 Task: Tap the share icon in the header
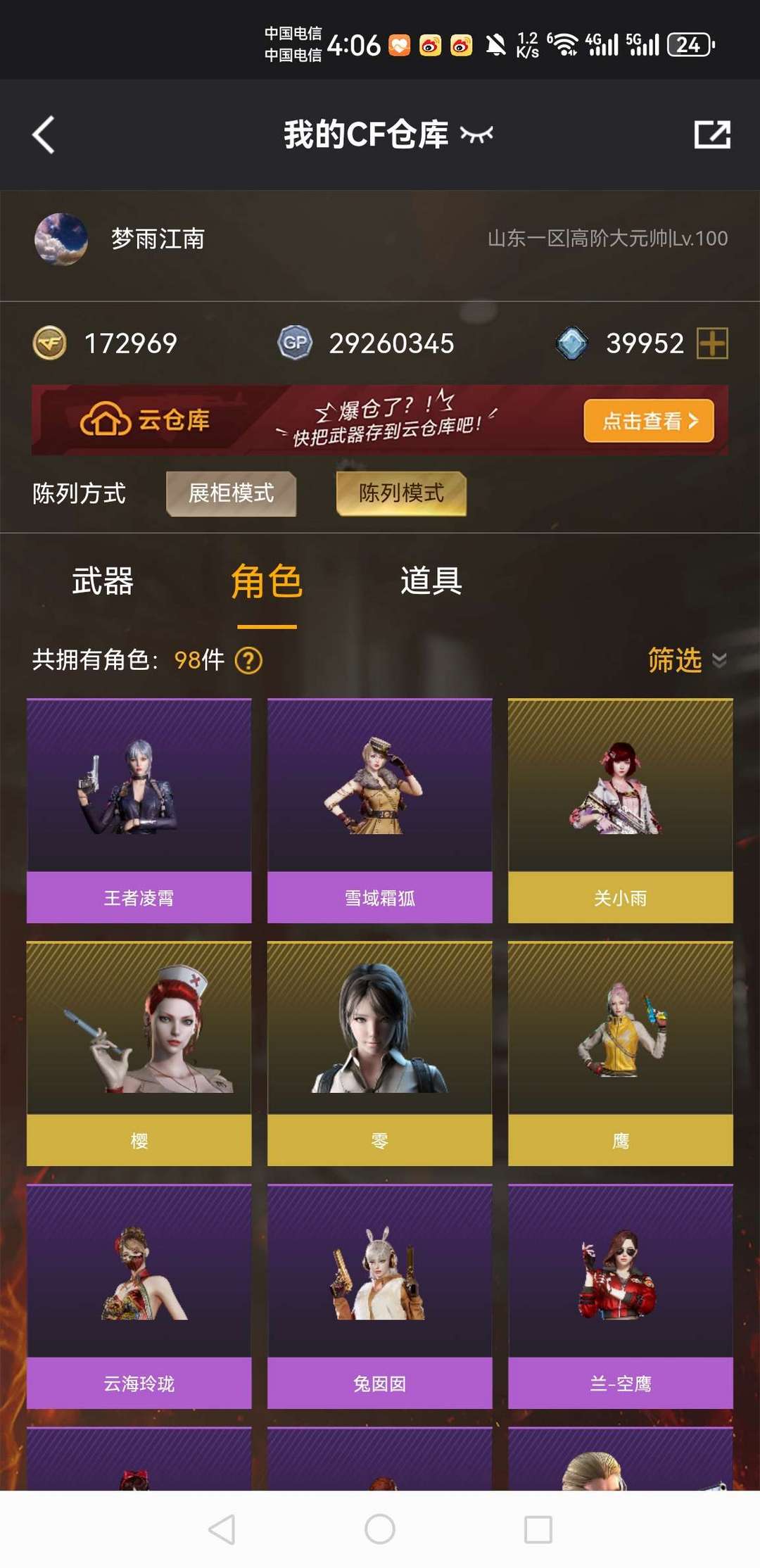pyautogui.click(x=712, y=134)
